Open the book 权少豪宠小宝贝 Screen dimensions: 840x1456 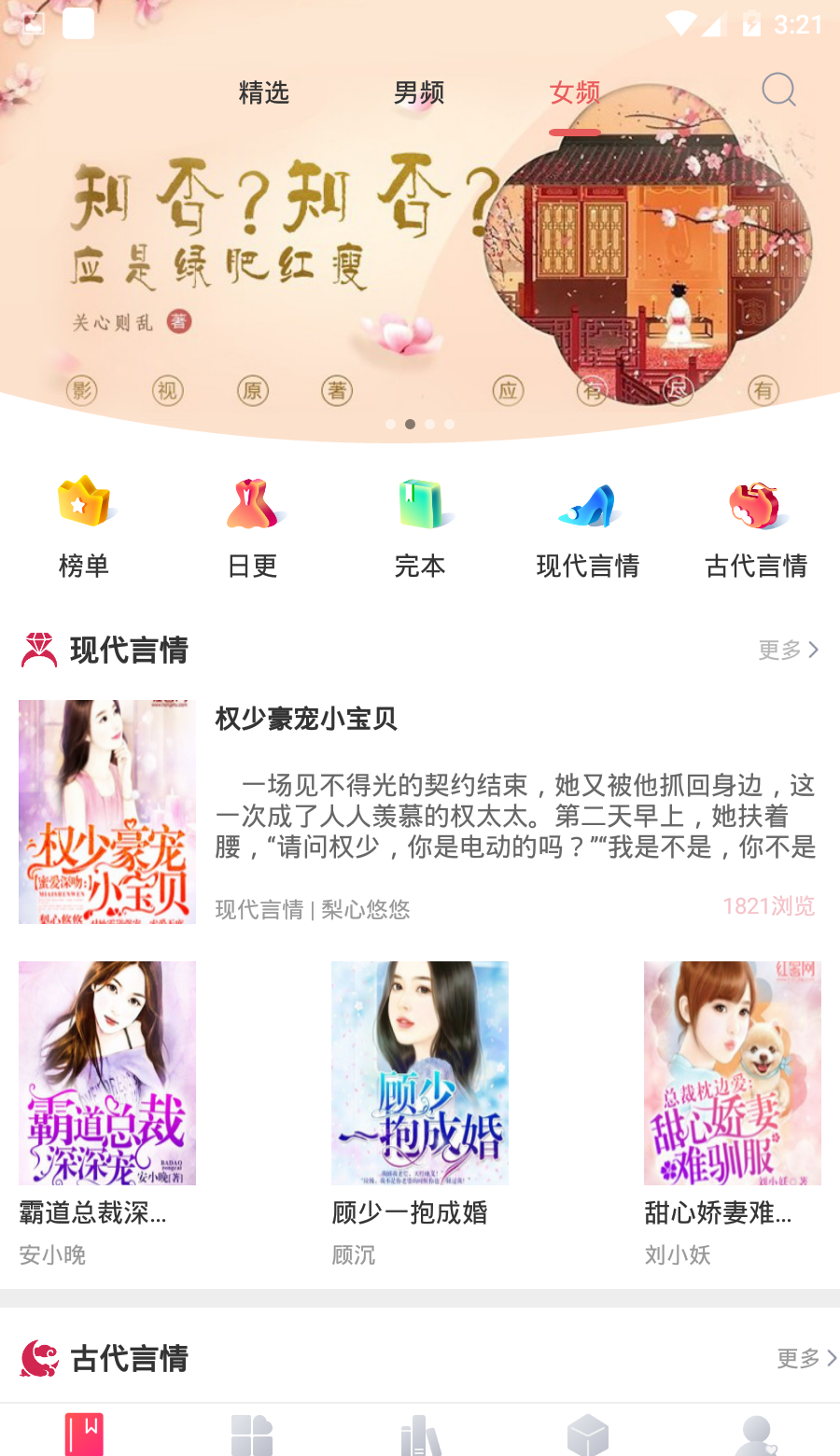(x=306, y=719)
